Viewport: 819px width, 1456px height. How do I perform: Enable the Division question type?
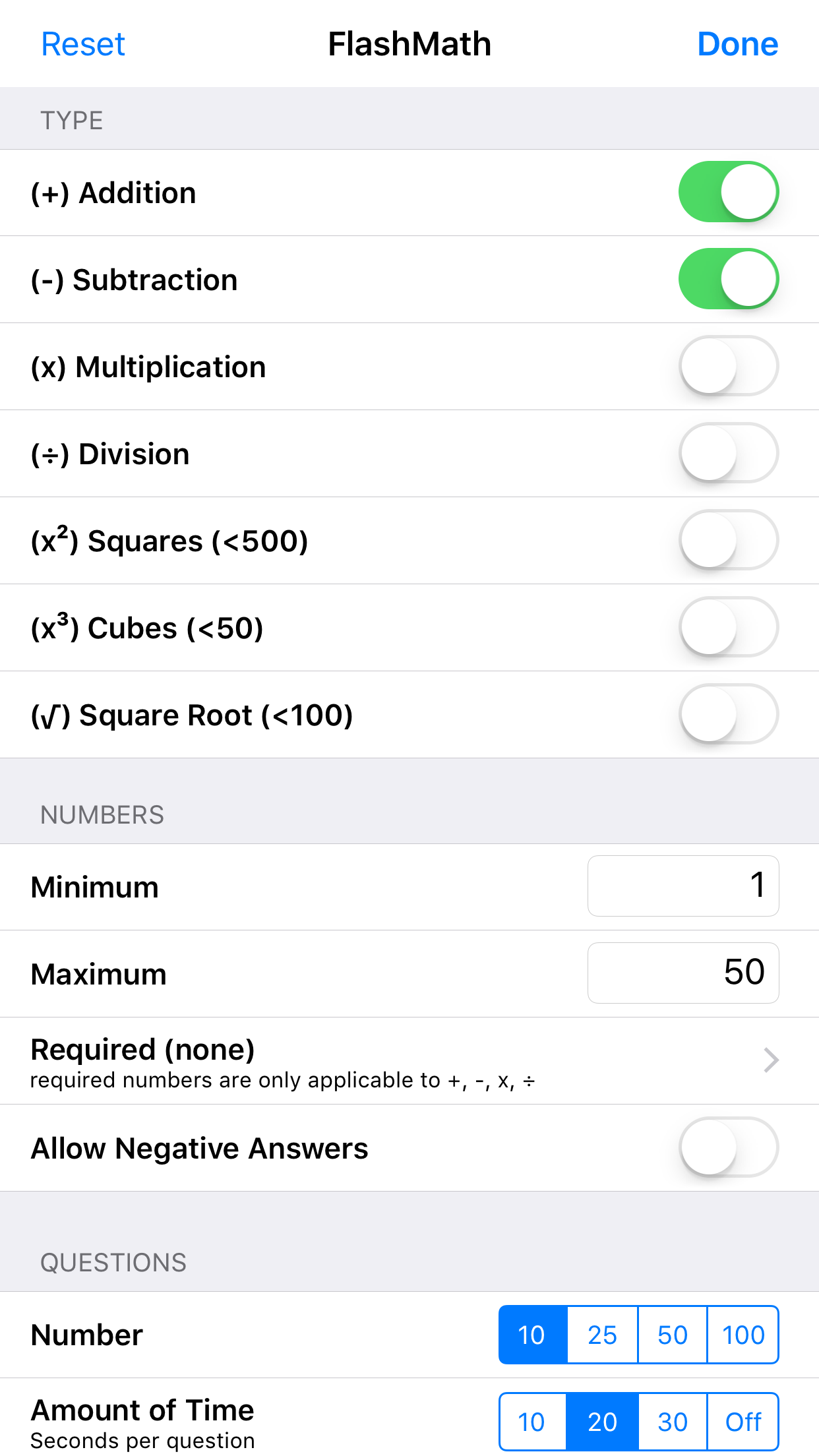[729, 453]
